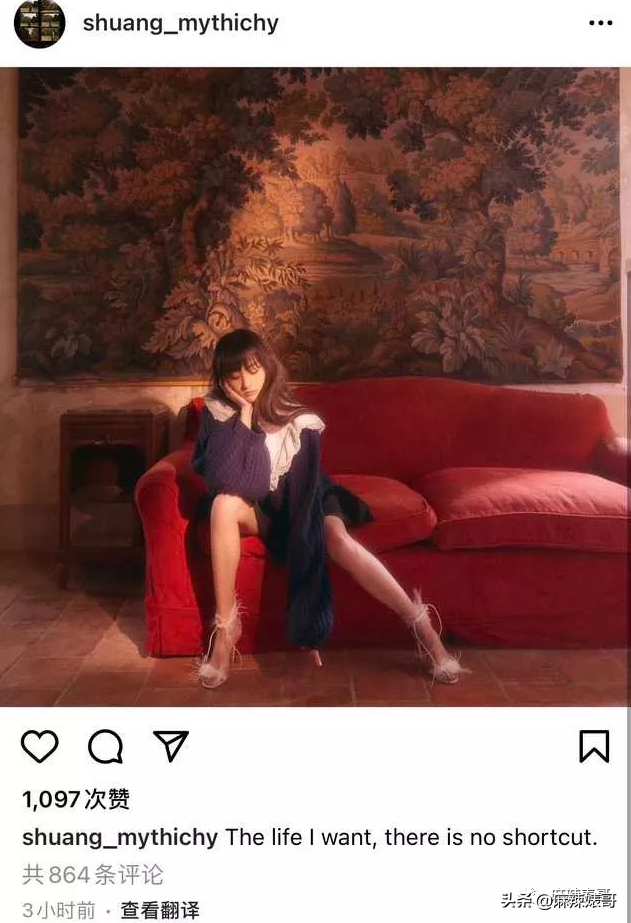Like this post with the heart icon
Viewport: 631px width, 923px height.
point(40,746)
